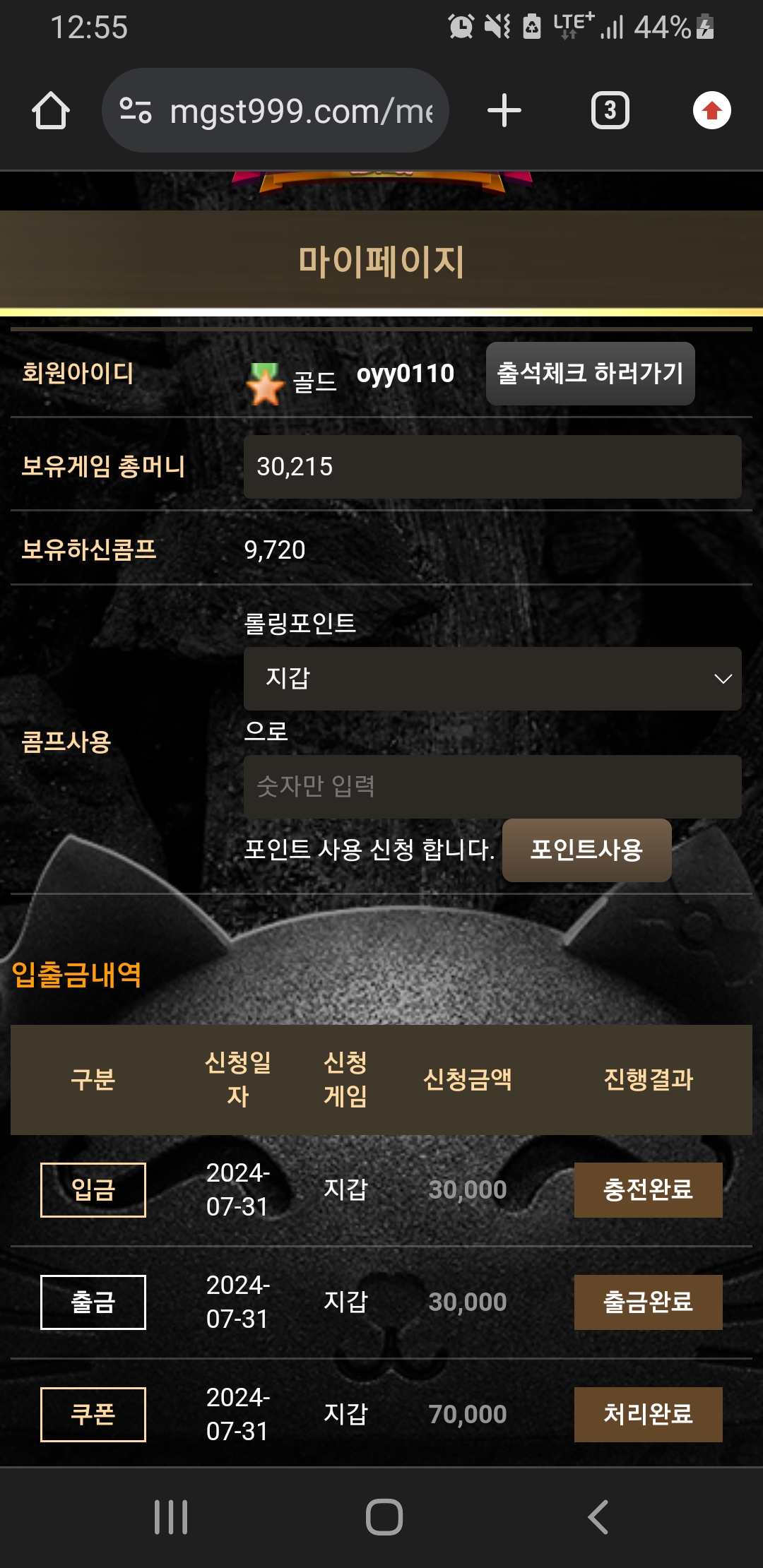Expand the 지갑 dropdown
This screenshot has width=763, height=1568.
click(492, 679)
